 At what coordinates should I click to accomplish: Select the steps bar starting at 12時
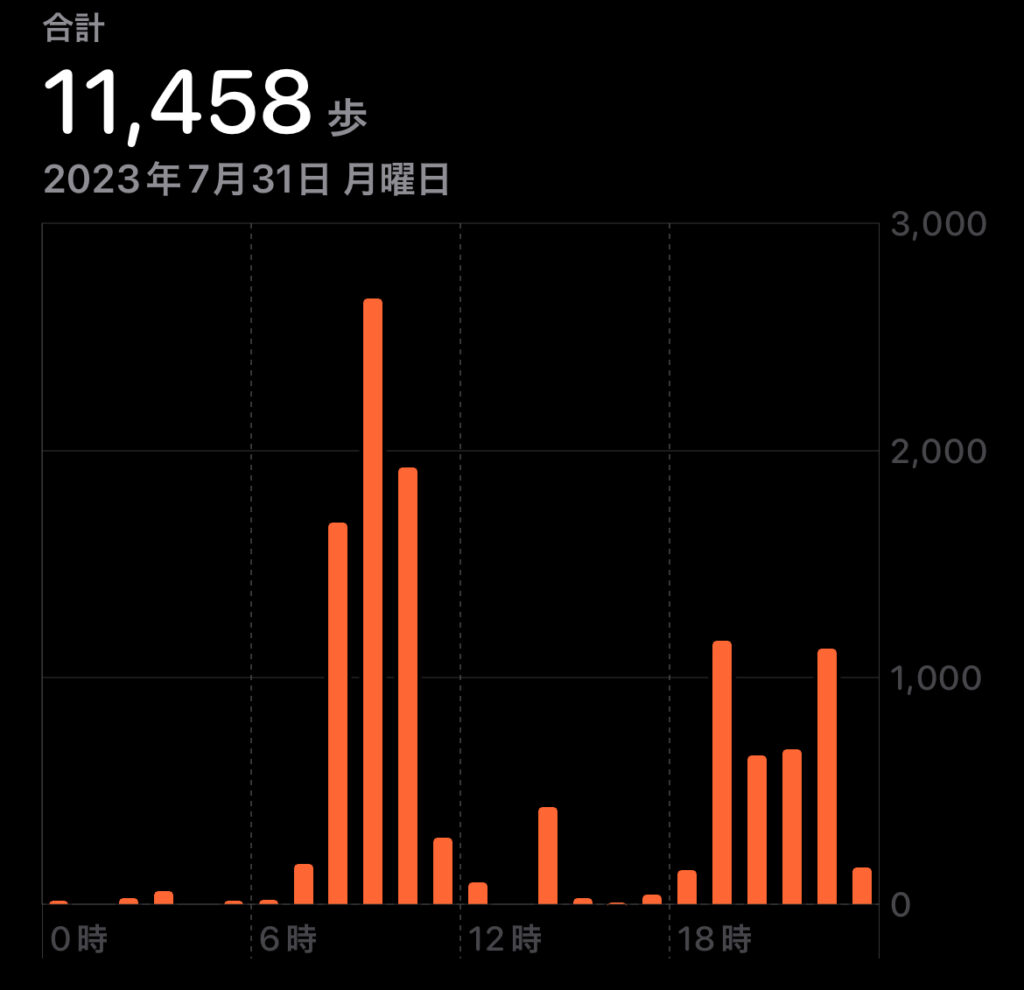coord(478,893)
